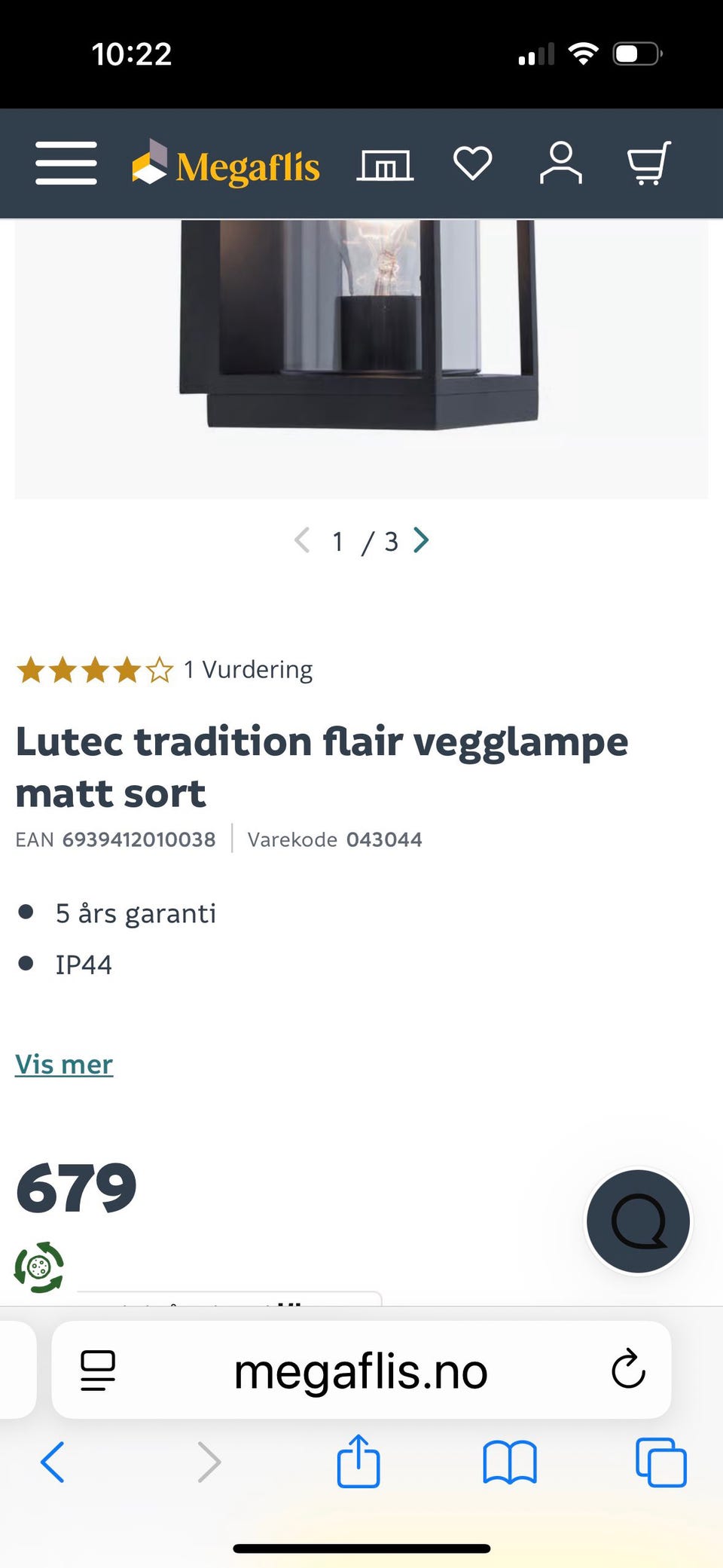Open the product image of the lamp
The height and width of the screenshot is (1568, 723).
[x=361, y=359]
